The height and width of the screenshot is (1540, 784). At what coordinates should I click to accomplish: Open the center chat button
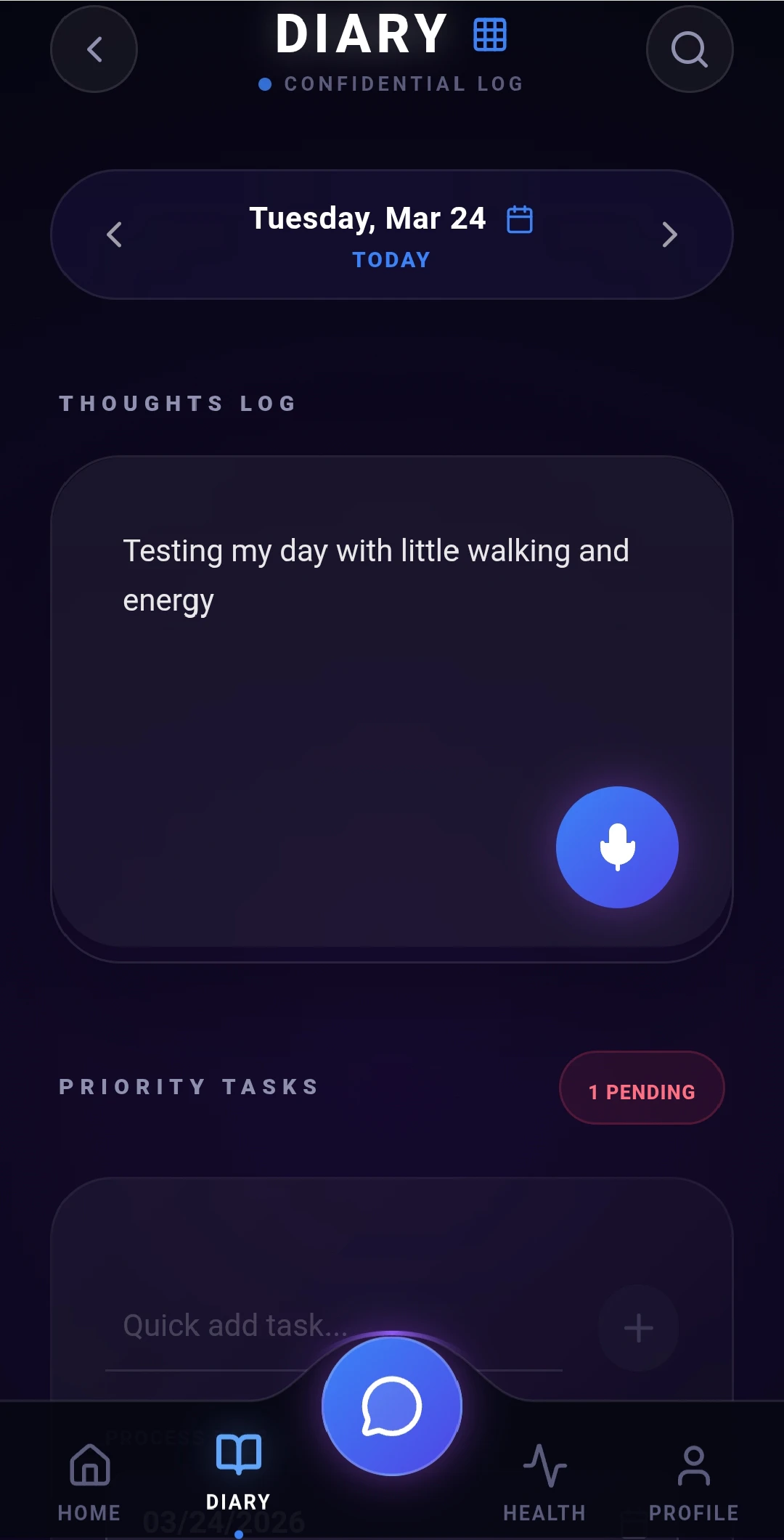(392, 1406)
